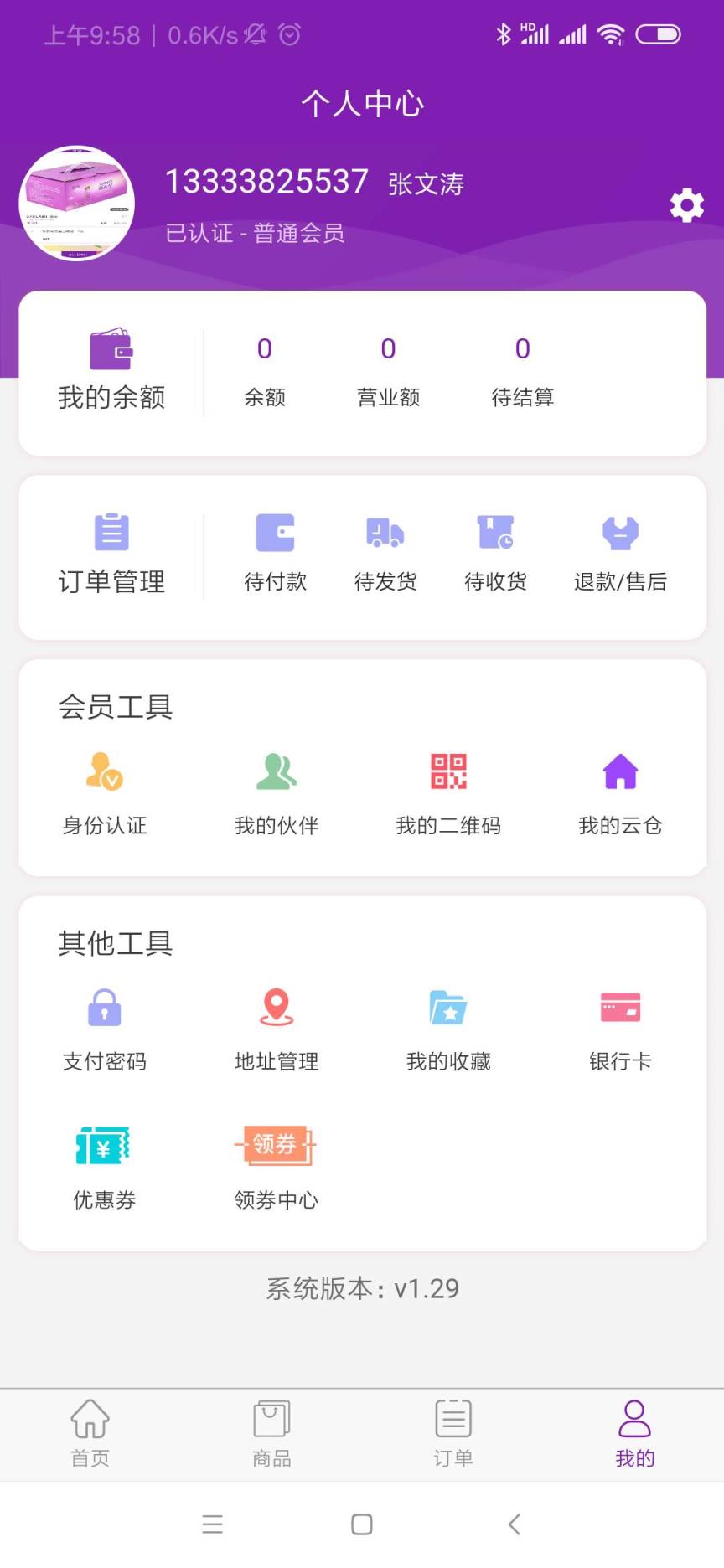The height and width of the screenshot is (1568, 724).
Task: View 我的收藏 favorites
Action: (448, 1009)
